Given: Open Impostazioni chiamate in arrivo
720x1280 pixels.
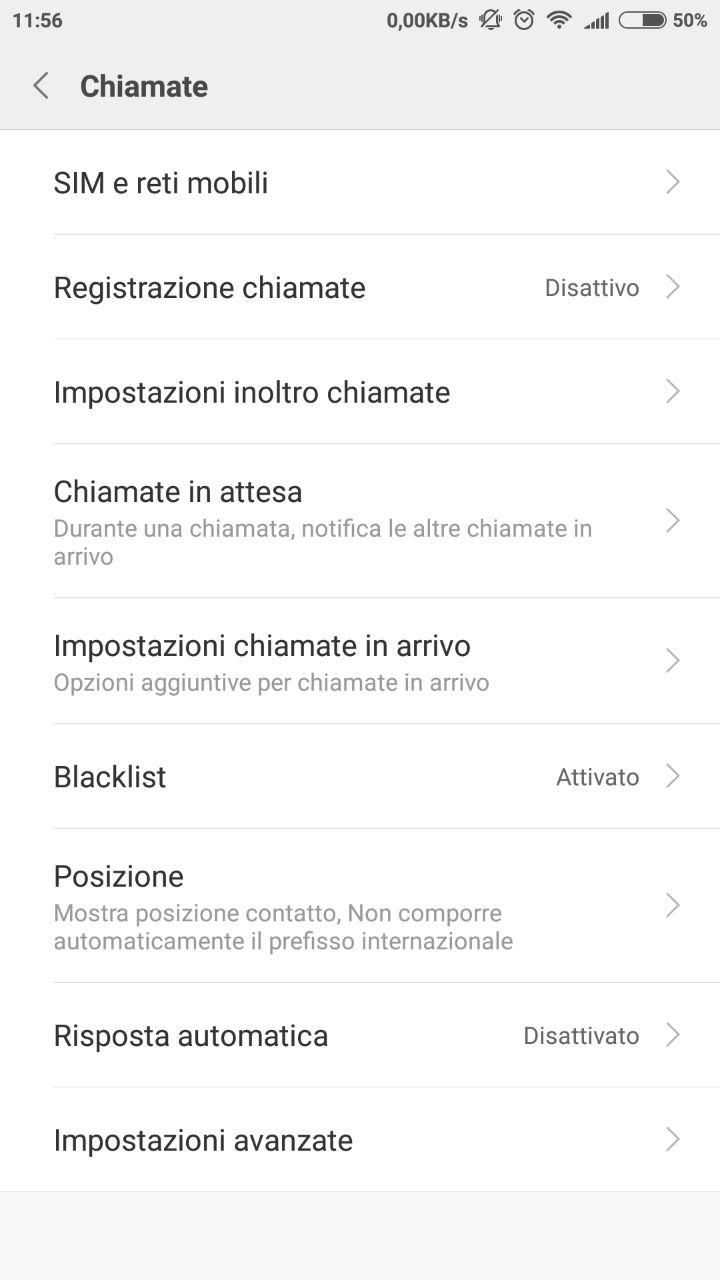Looking at the screenshot, I should click(x=360, y=661).
